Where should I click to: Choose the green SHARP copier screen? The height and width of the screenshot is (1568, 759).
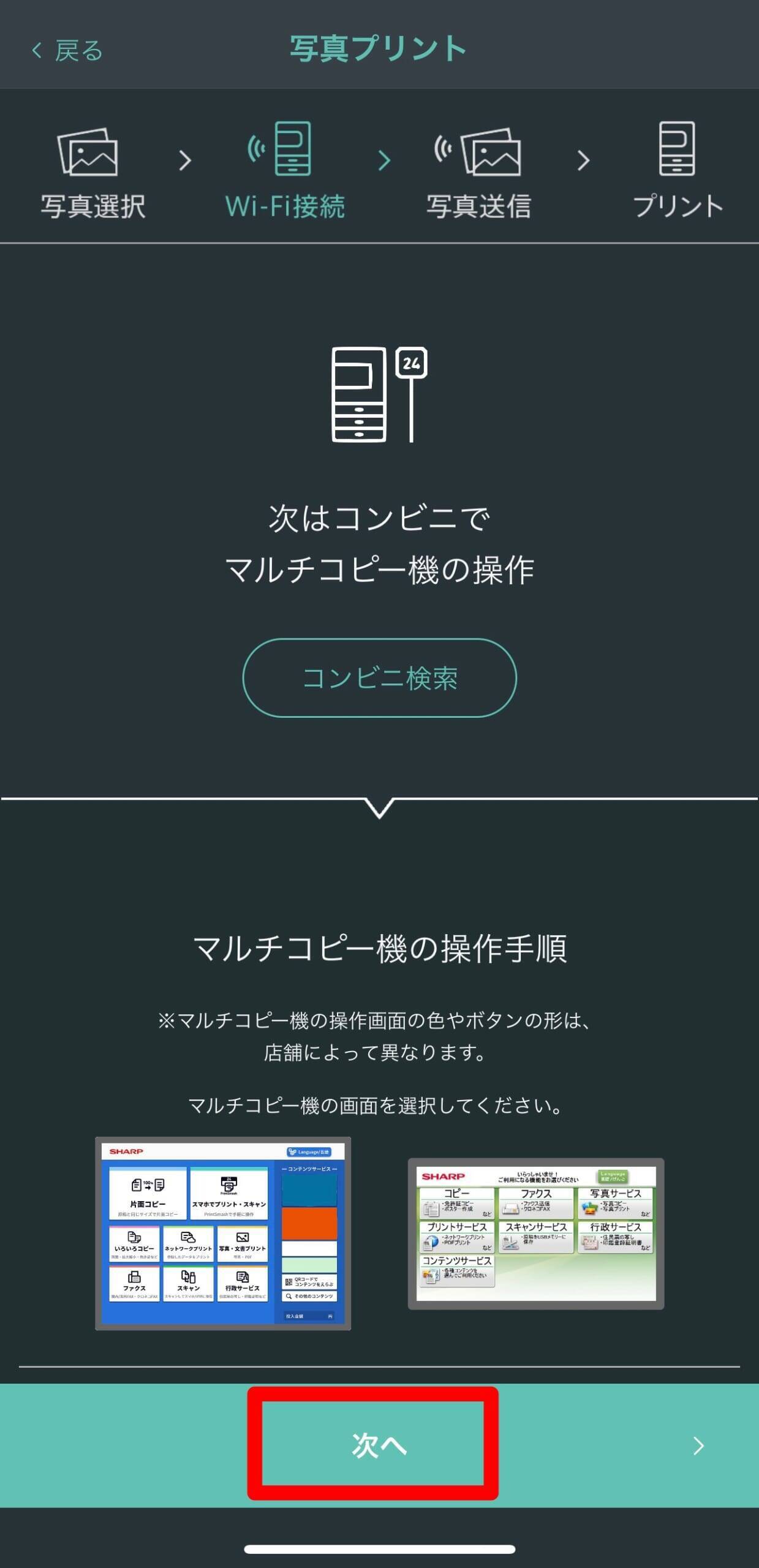tap(536, 1233)
